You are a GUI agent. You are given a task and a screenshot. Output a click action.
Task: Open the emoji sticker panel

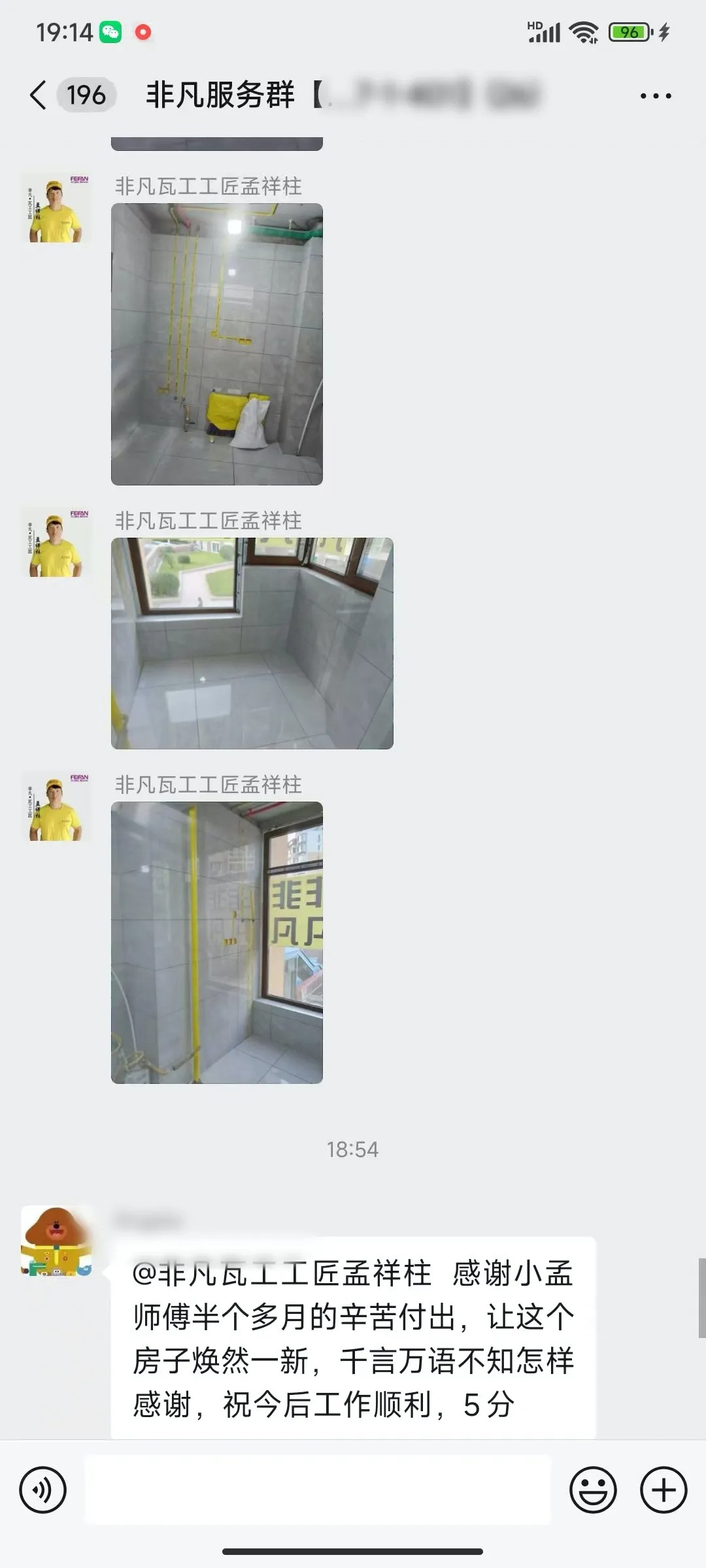click(x=593, y=1490)
